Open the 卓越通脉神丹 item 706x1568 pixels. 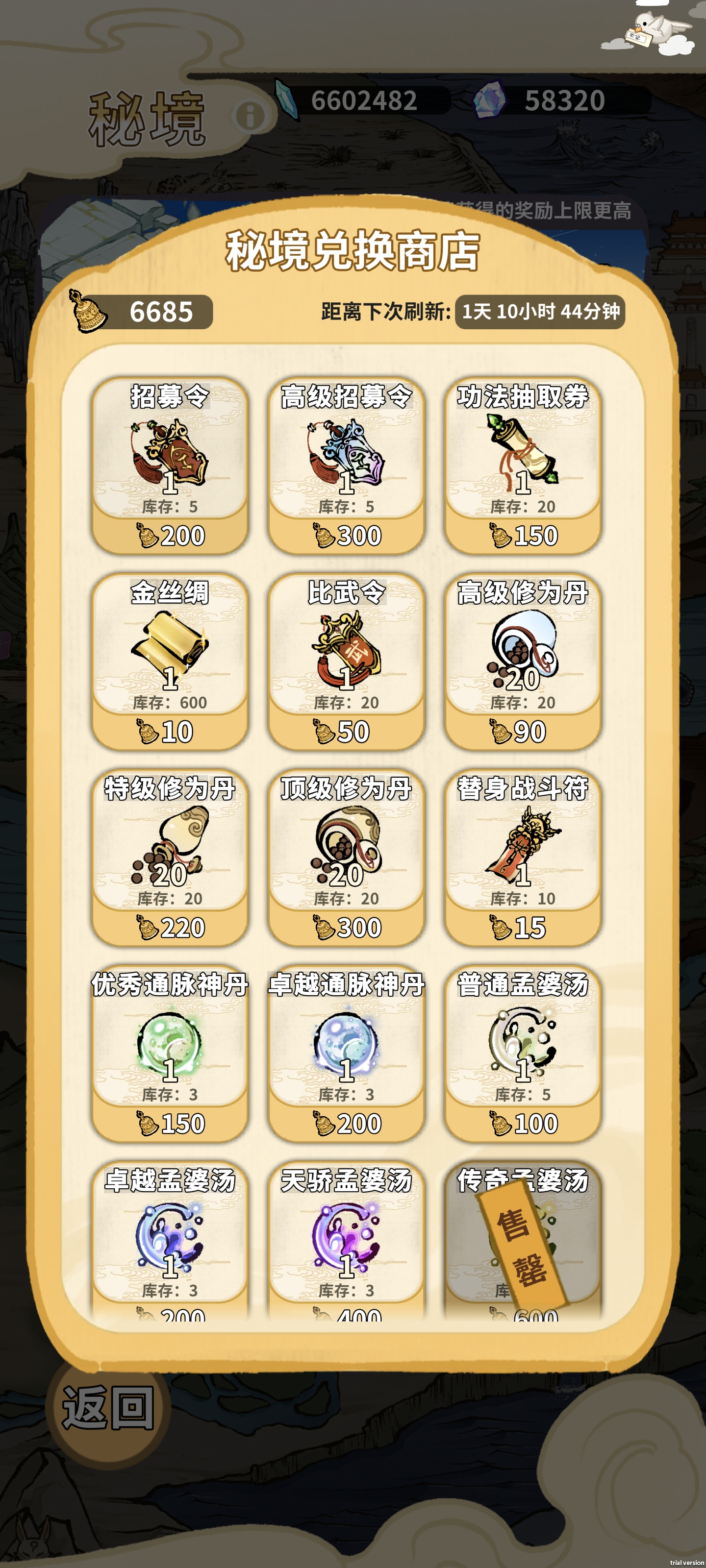346,1053
